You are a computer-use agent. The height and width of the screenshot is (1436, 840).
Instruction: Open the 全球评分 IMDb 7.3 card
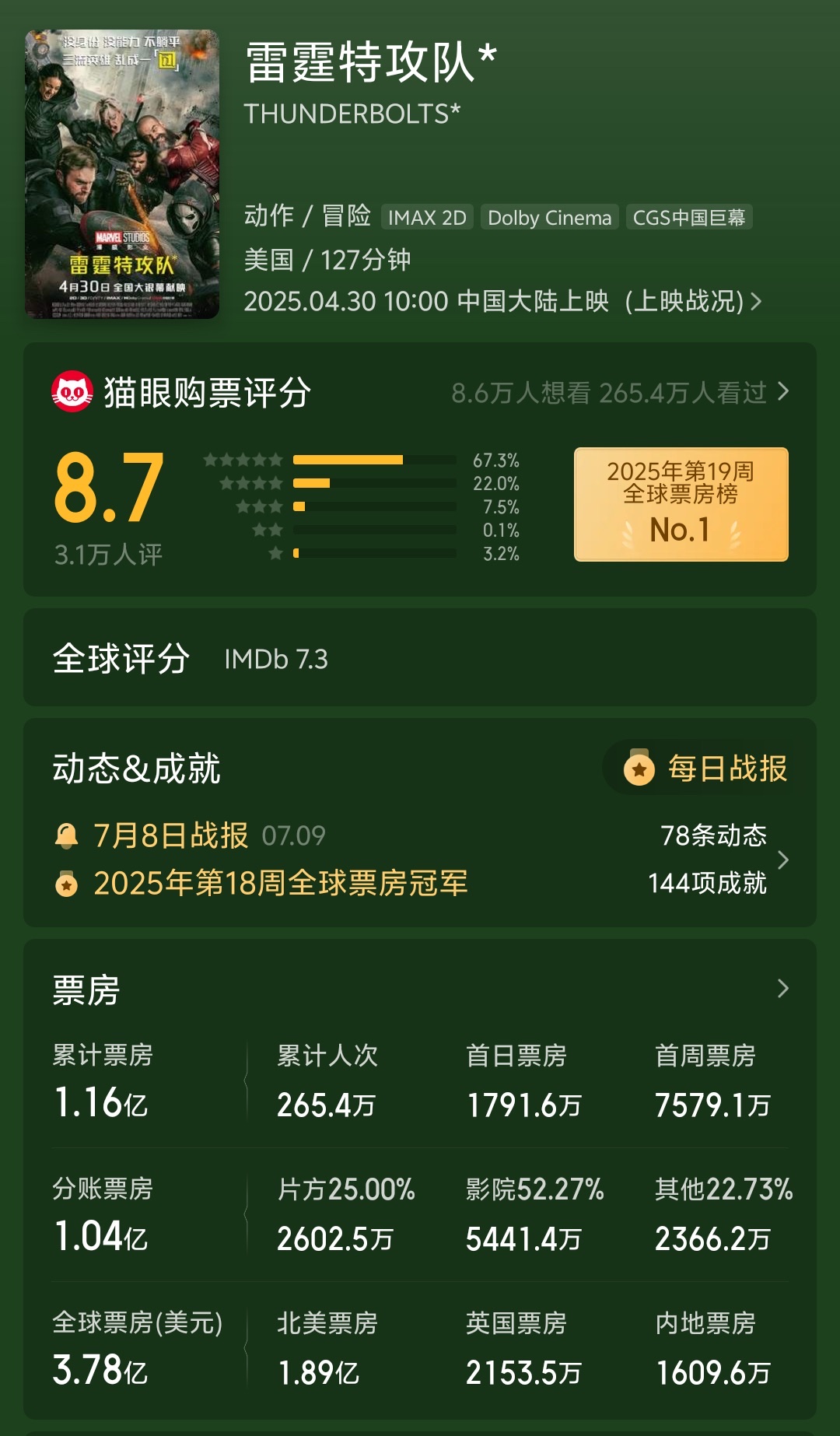[x=420, y=658]
